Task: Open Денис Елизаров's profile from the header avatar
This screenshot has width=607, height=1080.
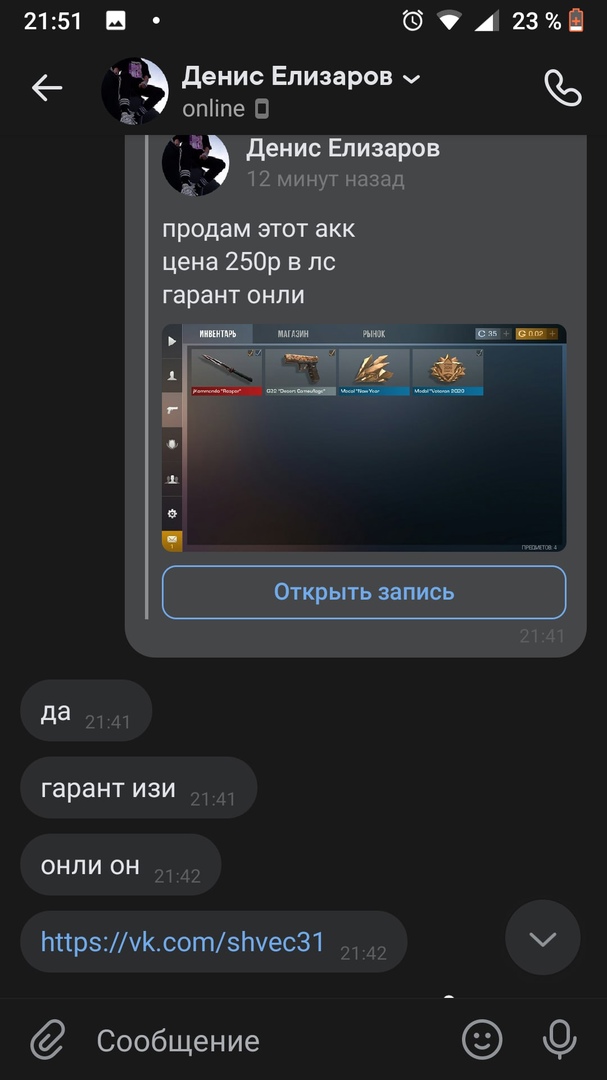Action: click(135, 90)
